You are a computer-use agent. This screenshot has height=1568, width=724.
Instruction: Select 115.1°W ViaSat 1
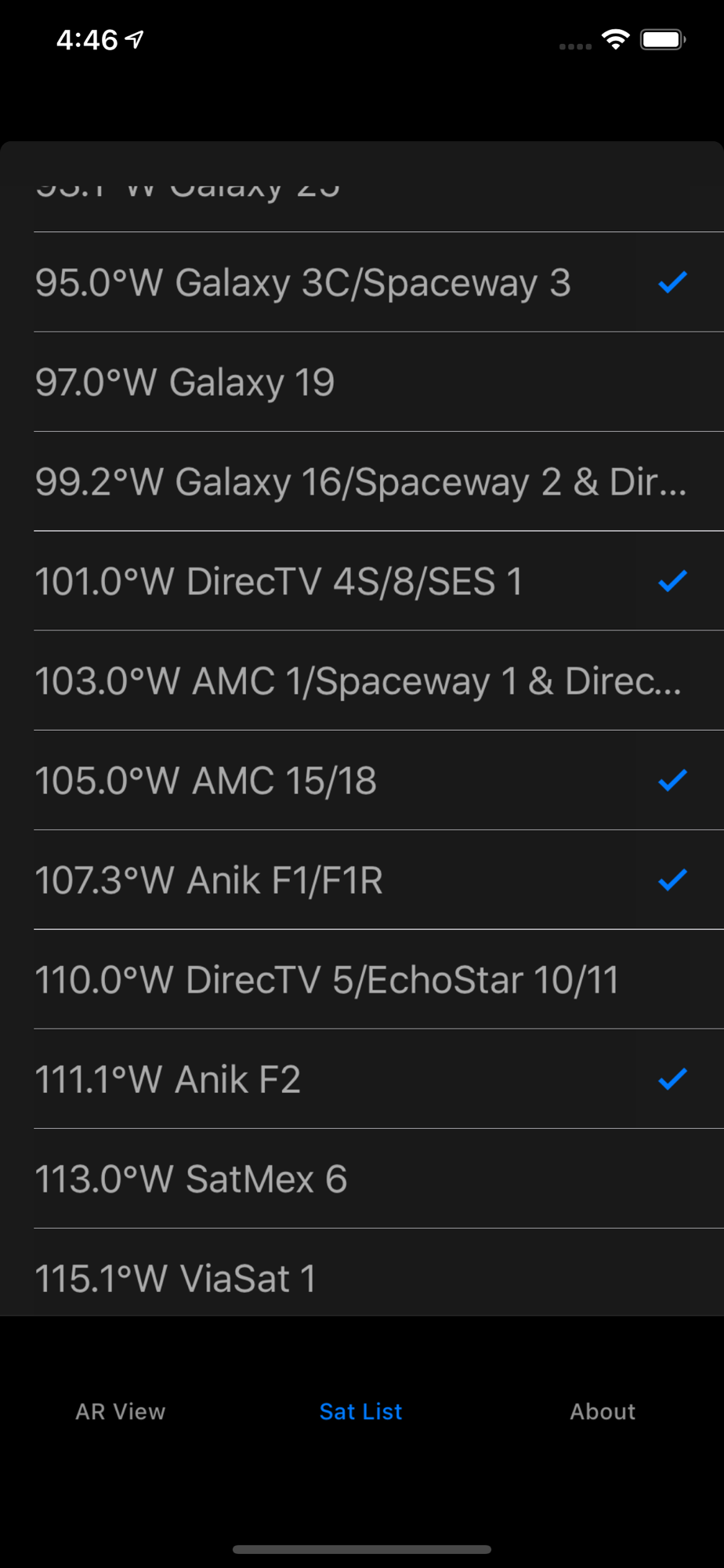362,1272
